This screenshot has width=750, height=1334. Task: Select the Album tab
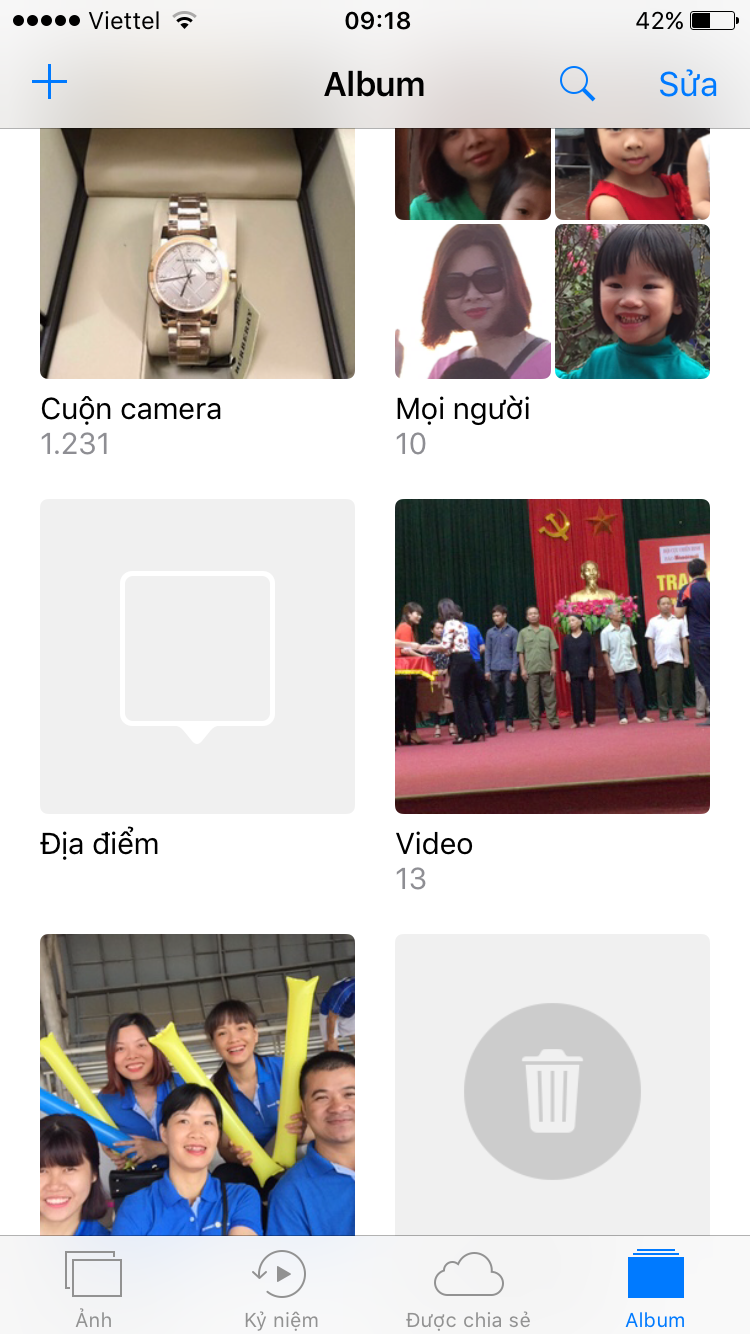coord(655,1288)
